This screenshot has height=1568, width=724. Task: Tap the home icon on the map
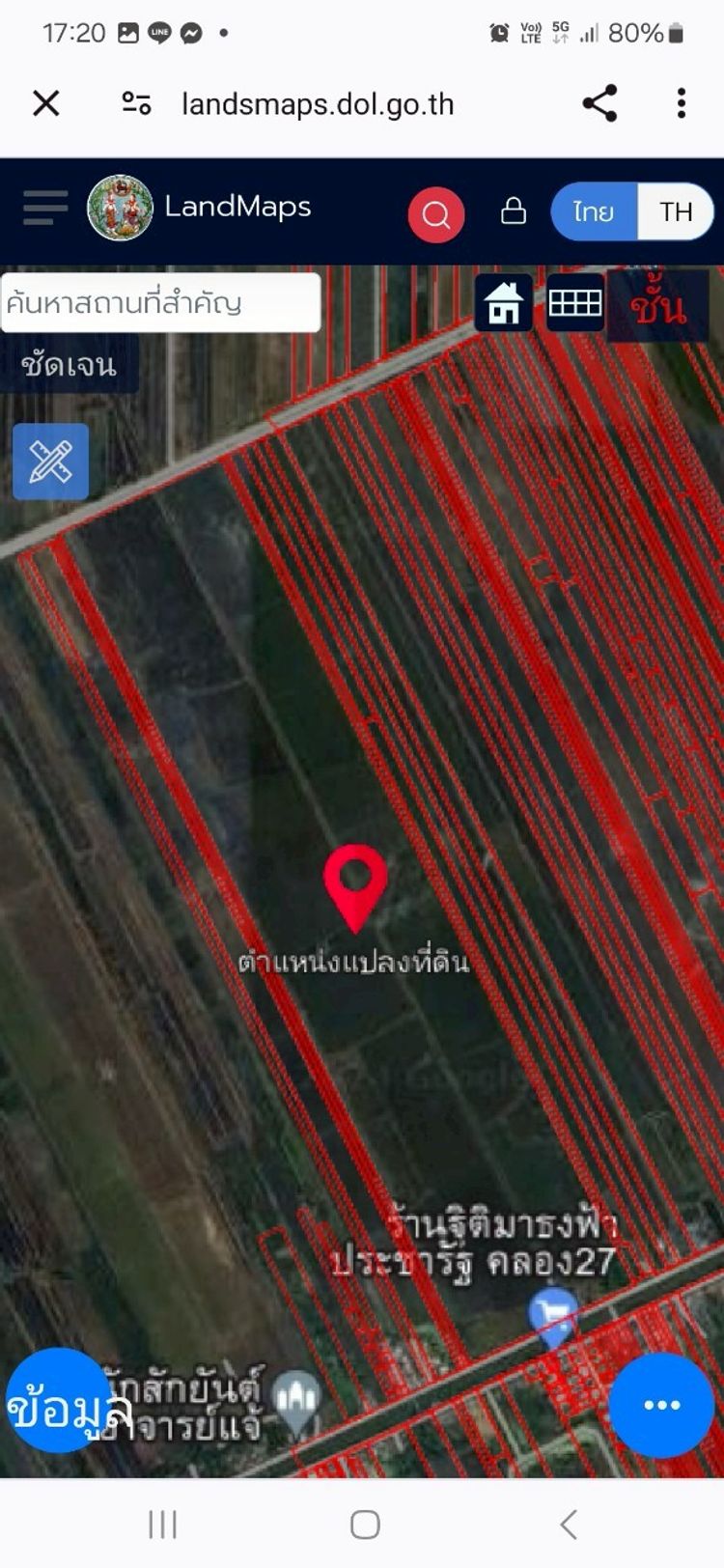click(504, 303)
